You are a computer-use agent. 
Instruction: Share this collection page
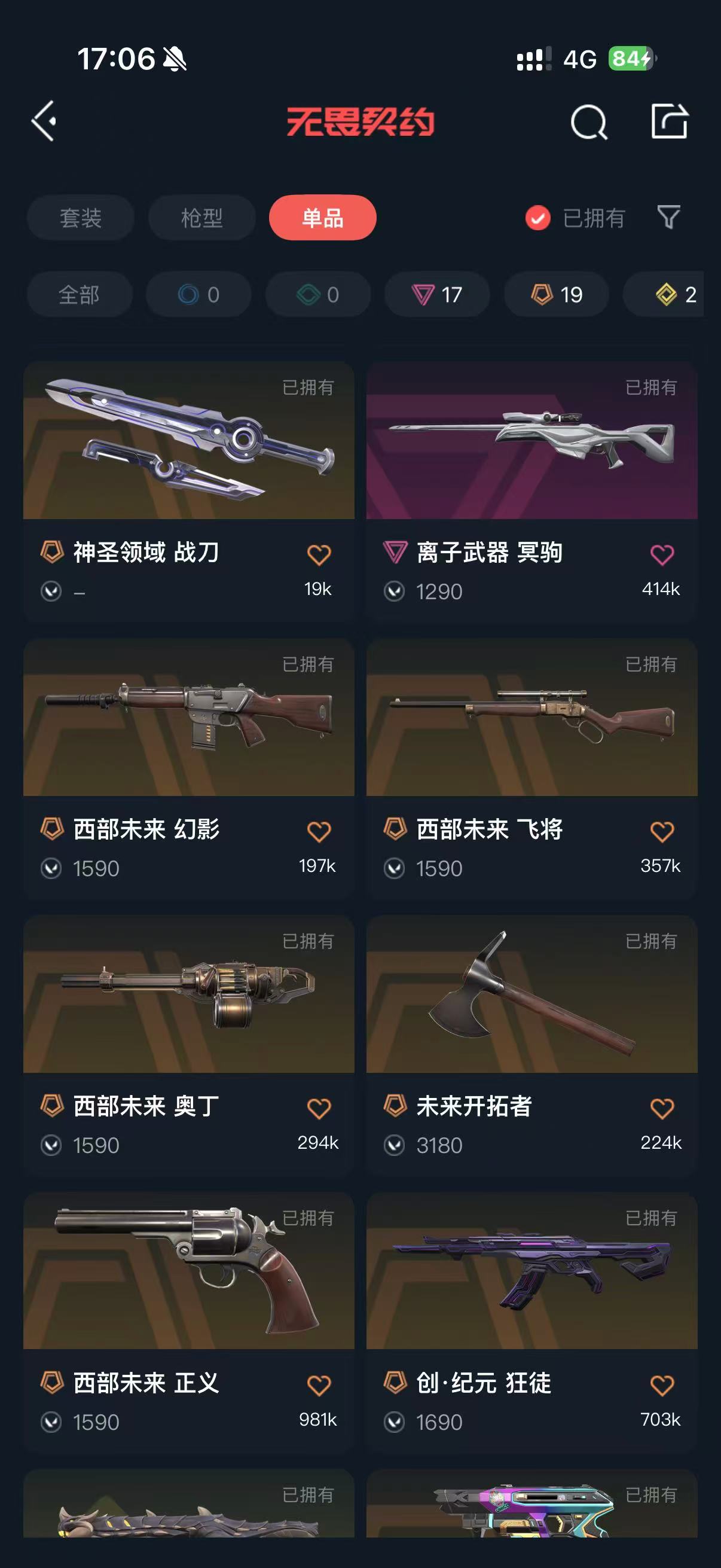click(668, 121)
